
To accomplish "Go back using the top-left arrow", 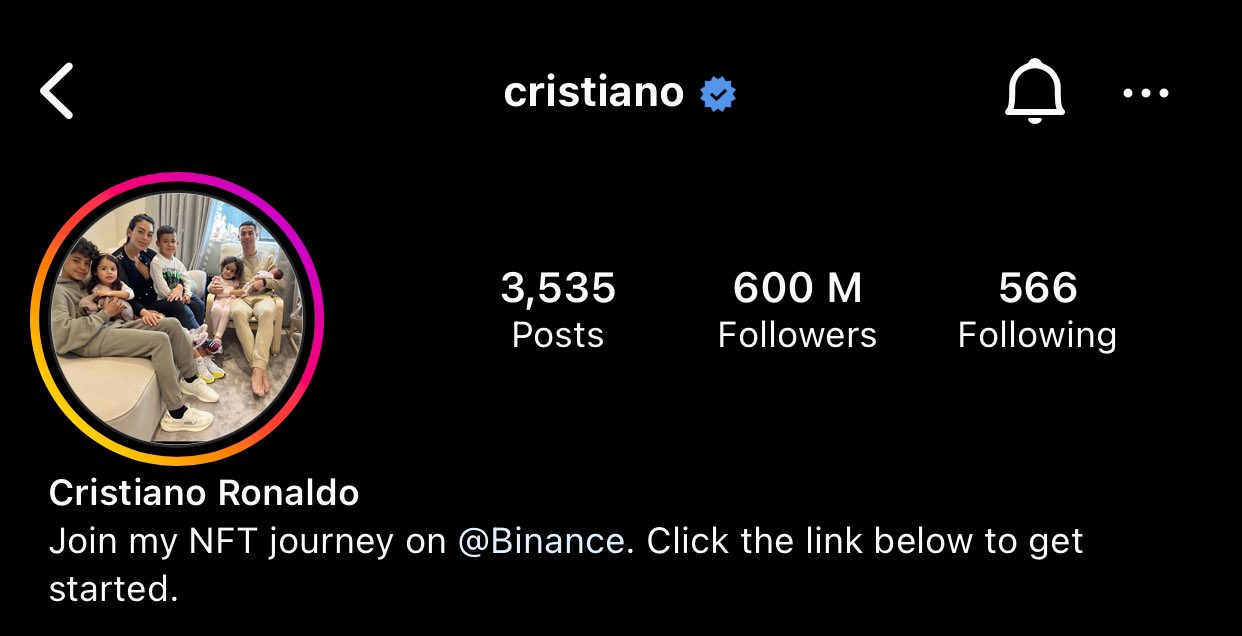I will coord(57,91).
